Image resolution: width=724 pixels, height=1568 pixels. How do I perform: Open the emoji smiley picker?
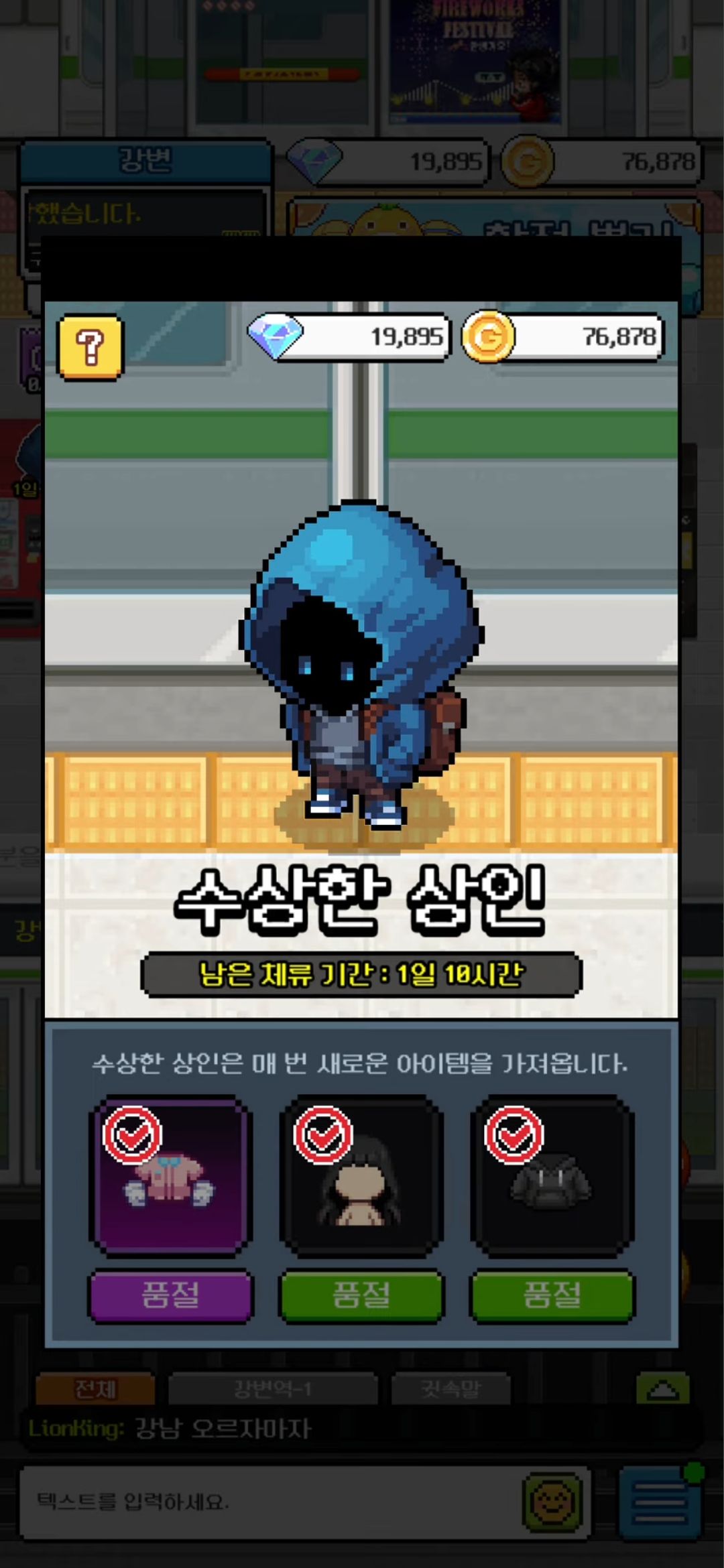pyautogui.click(x=552, y=1502)
